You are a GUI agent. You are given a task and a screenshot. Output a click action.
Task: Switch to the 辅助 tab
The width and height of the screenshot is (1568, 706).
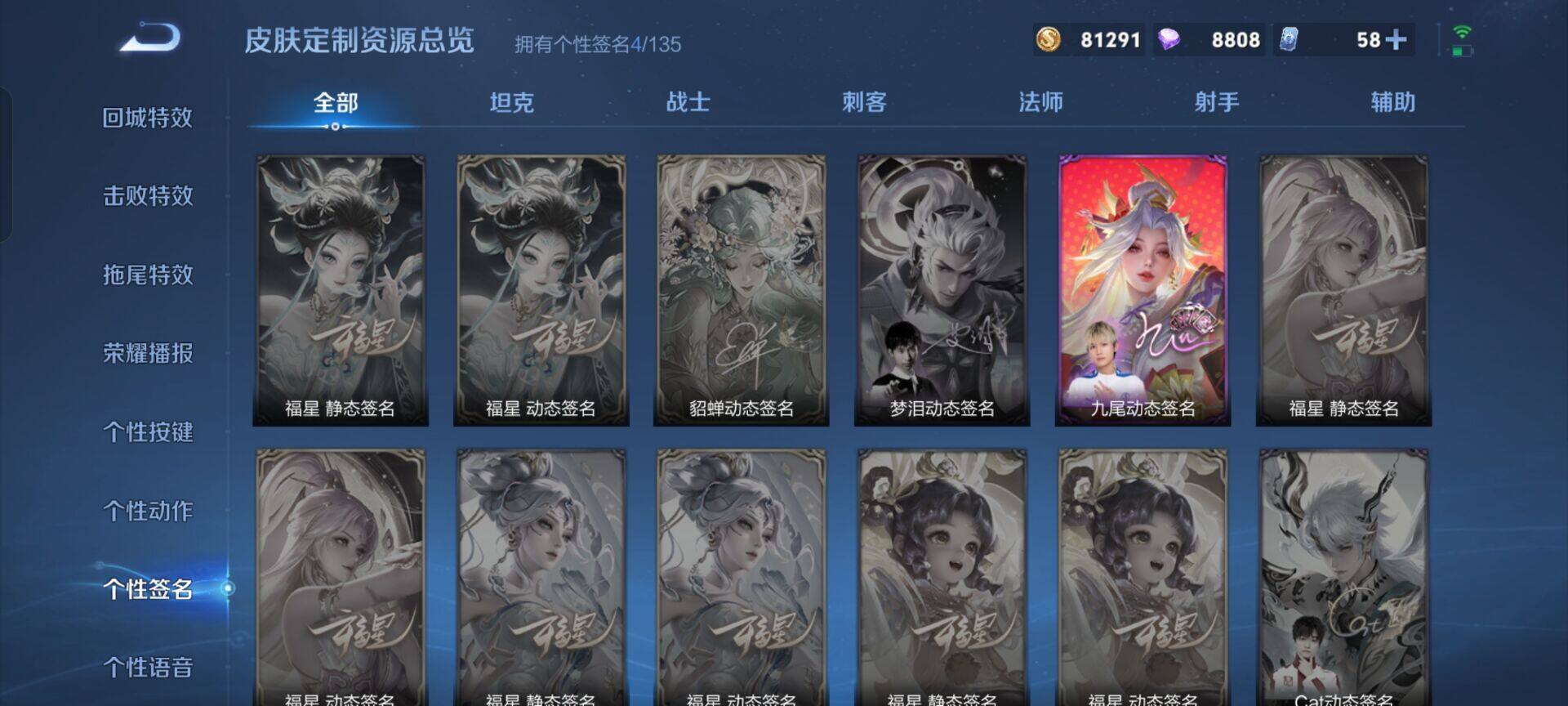1392,102
